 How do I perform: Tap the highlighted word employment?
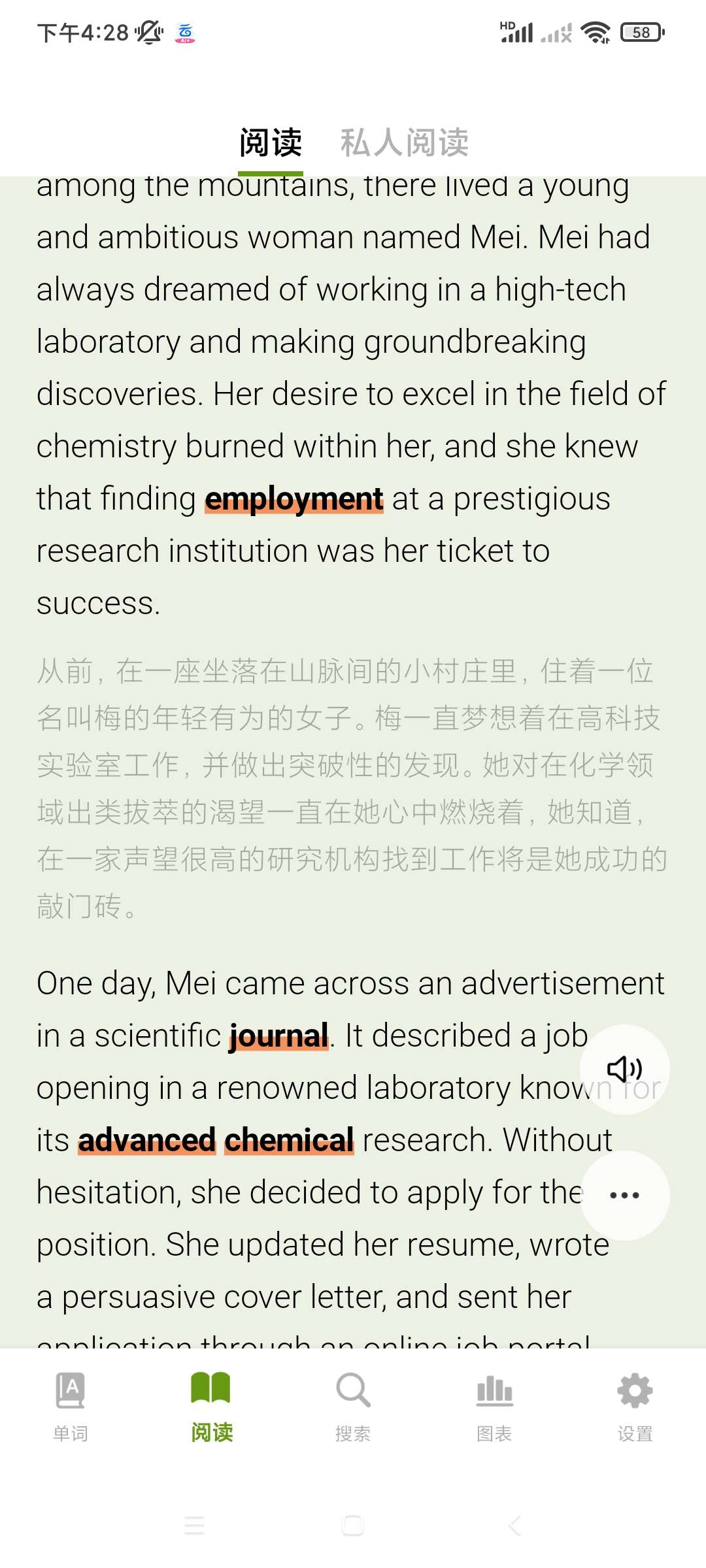(294, 500)
